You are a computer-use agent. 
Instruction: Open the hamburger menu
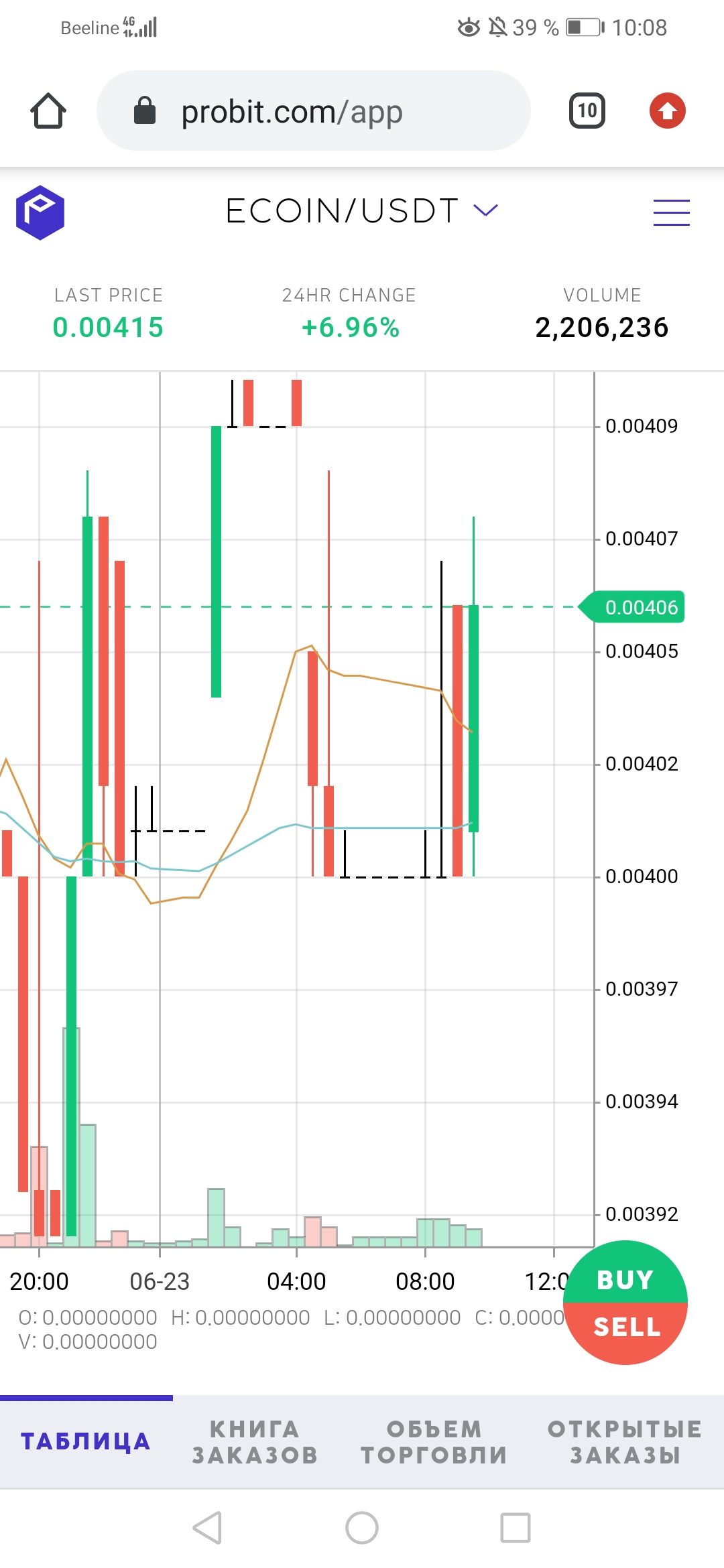[672, 212]
